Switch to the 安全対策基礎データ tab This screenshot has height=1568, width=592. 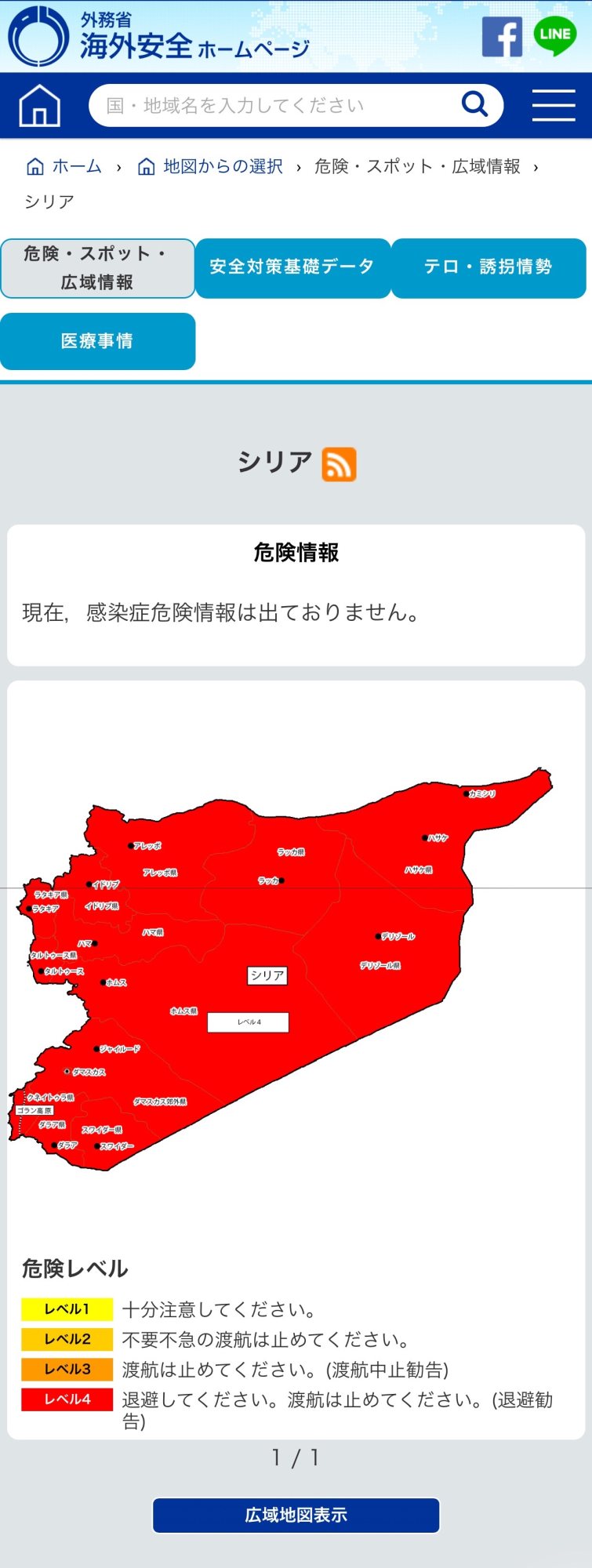(292, 268)
